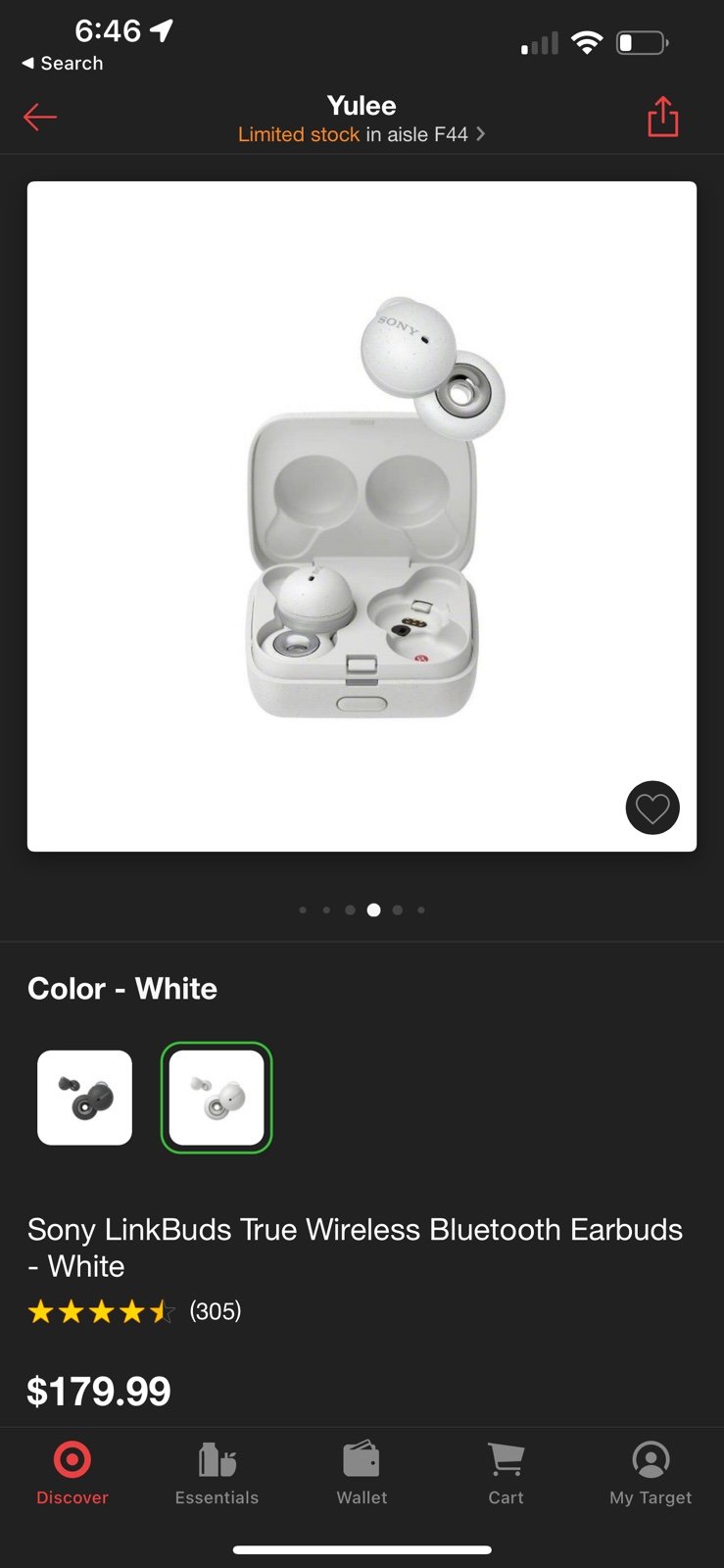Open the earbuds product image
The image size is (724, 1568).
(362, 516)
